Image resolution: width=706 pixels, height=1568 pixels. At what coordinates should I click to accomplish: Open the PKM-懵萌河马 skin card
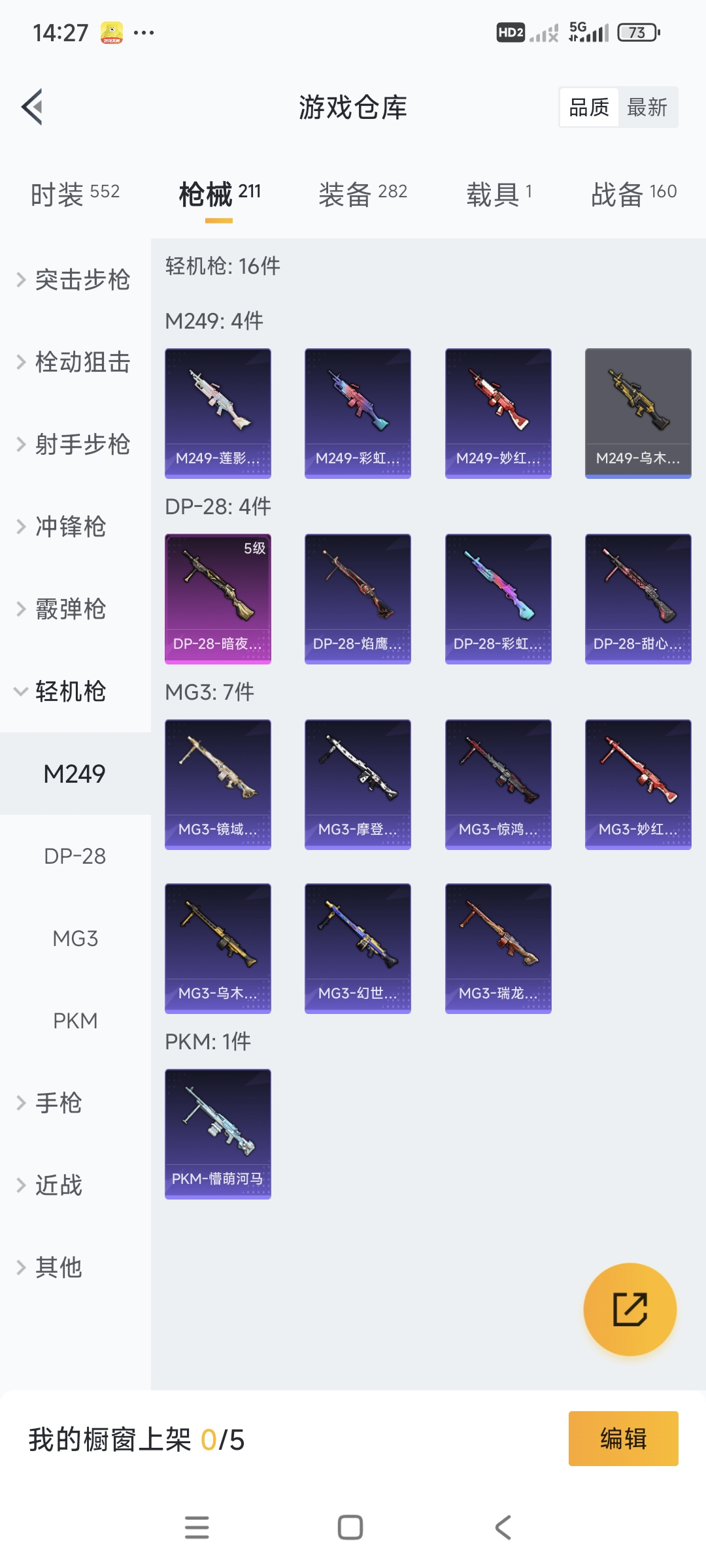[218, 1134]
